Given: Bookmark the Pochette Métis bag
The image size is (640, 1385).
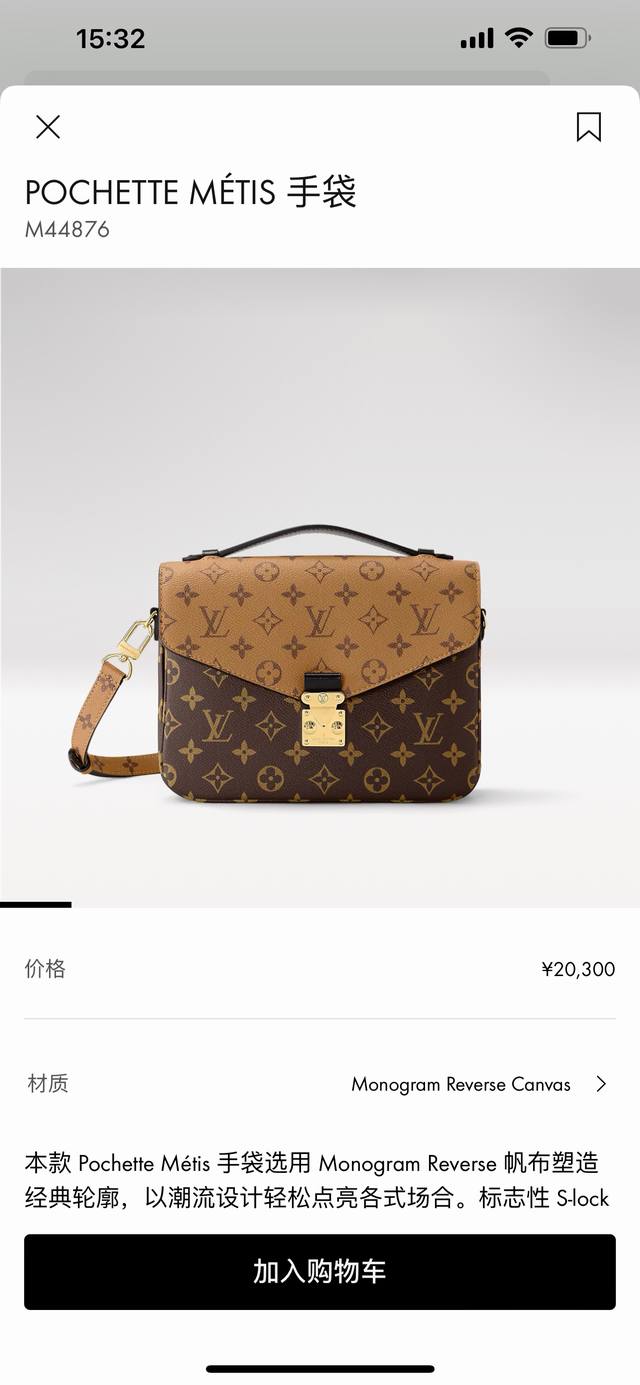Looking at the screenshot, I should pyautogui.click(x=589, y=127).
